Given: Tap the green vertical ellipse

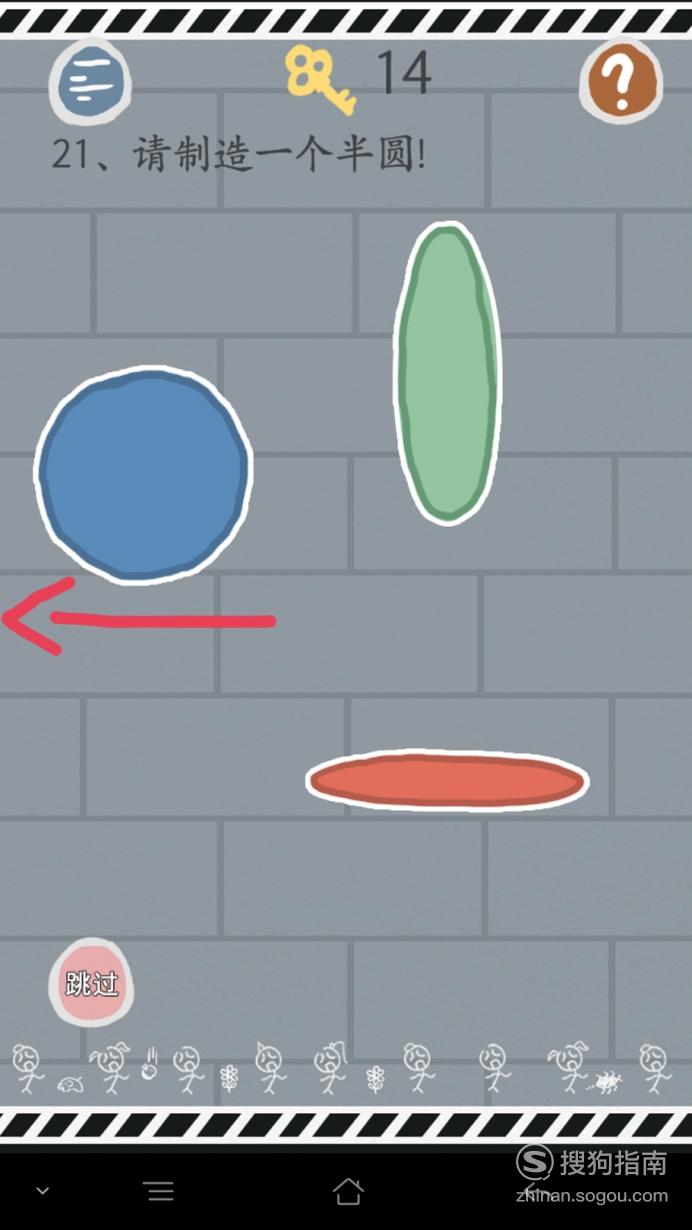Looking at the screenshot, I should click(x=447, y=373).
